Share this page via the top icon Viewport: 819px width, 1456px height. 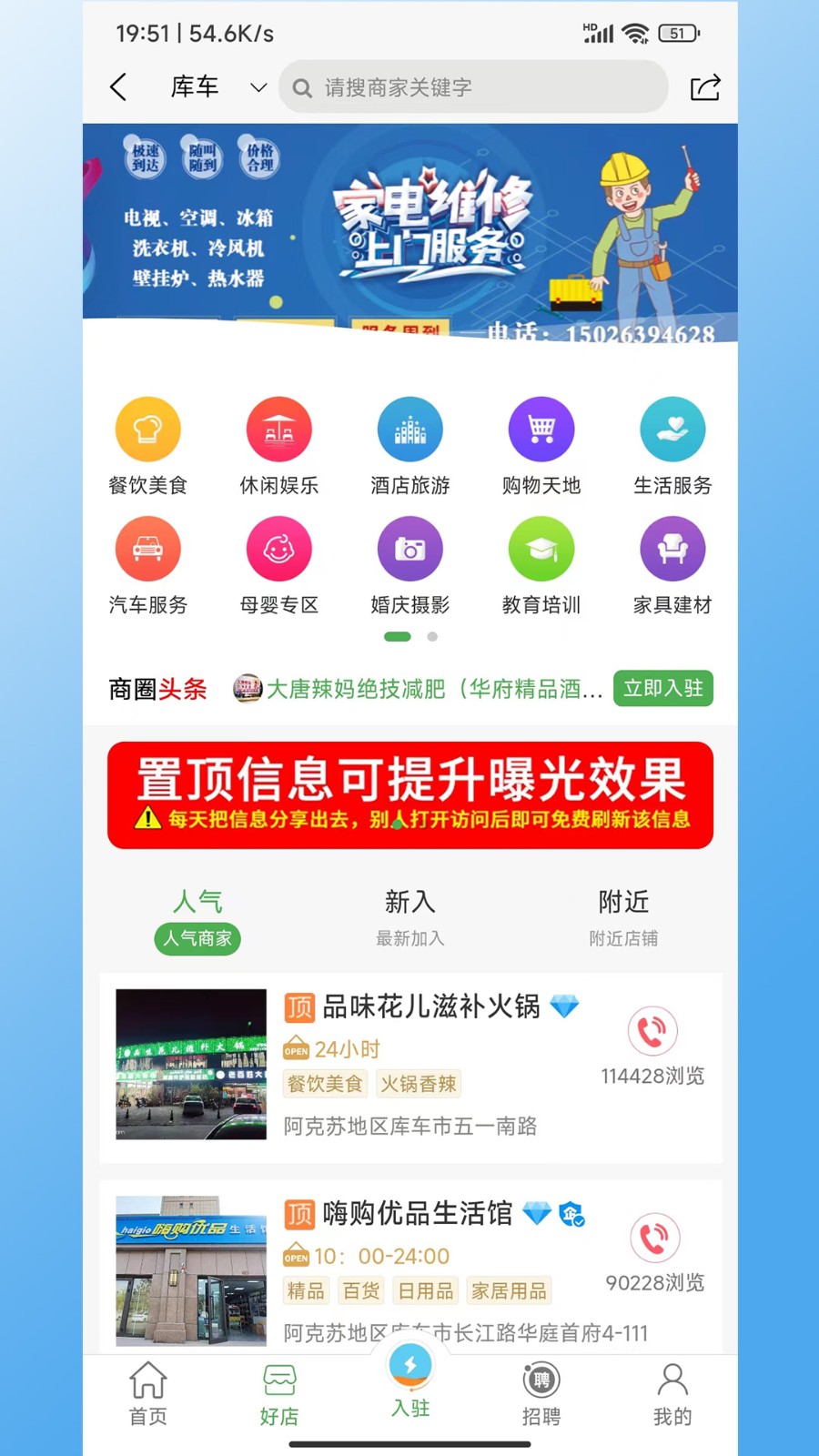[704, 87]
